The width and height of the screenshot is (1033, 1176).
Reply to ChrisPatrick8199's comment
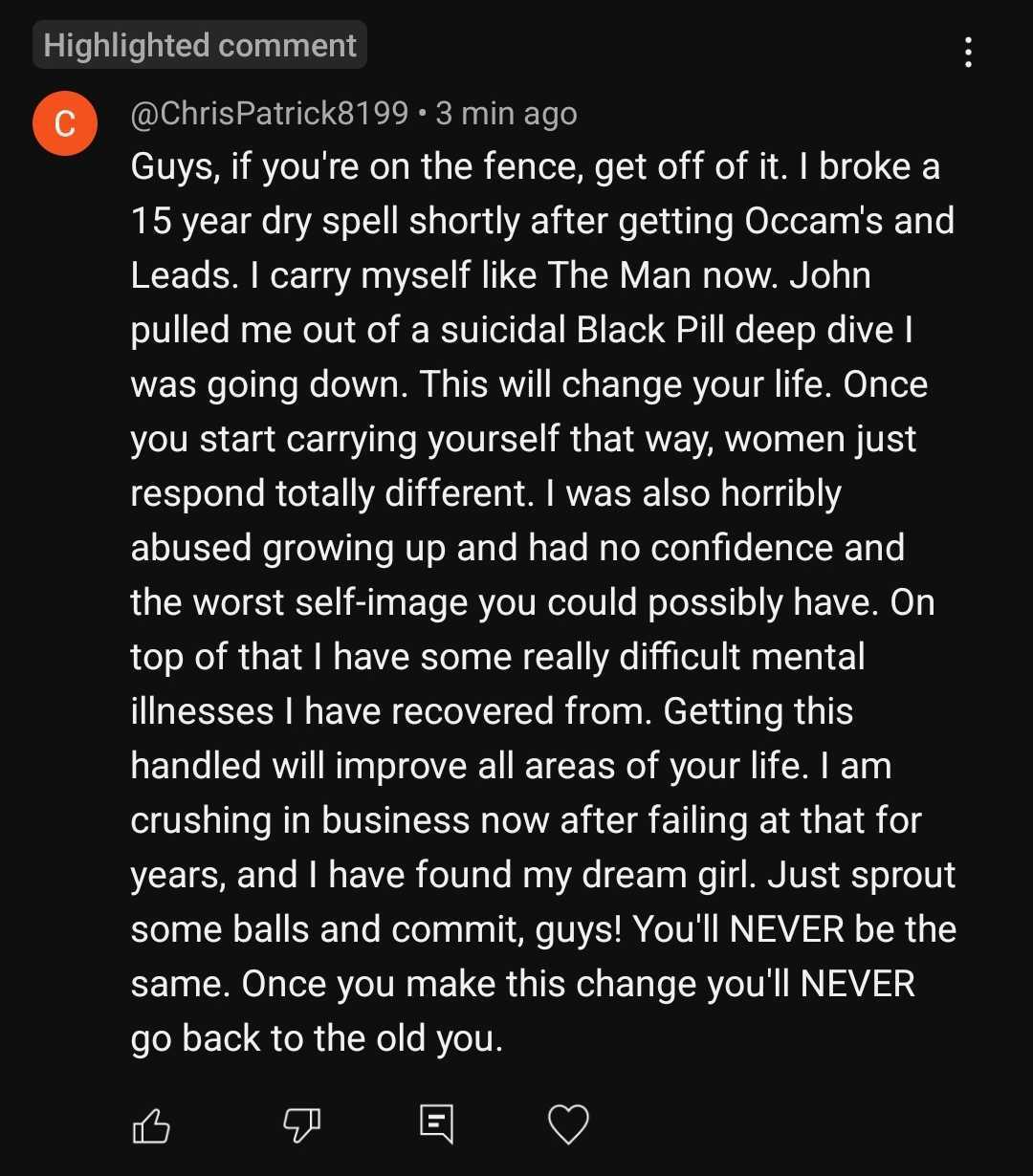point(436,1124)
